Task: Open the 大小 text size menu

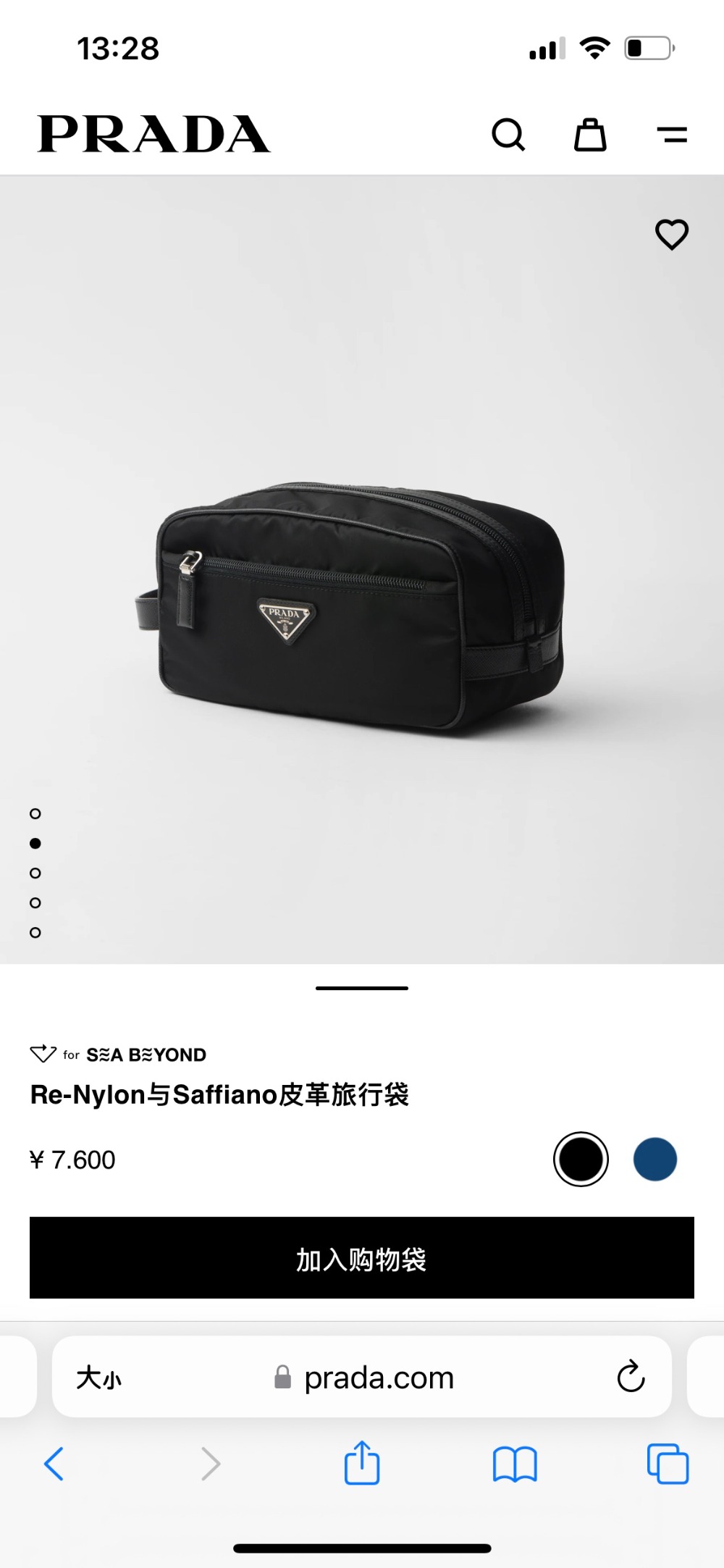Action: (99, 1378)
